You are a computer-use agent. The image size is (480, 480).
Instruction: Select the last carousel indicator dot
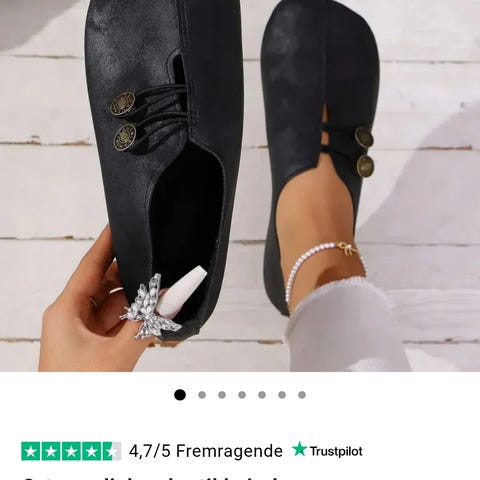point(302,395)
